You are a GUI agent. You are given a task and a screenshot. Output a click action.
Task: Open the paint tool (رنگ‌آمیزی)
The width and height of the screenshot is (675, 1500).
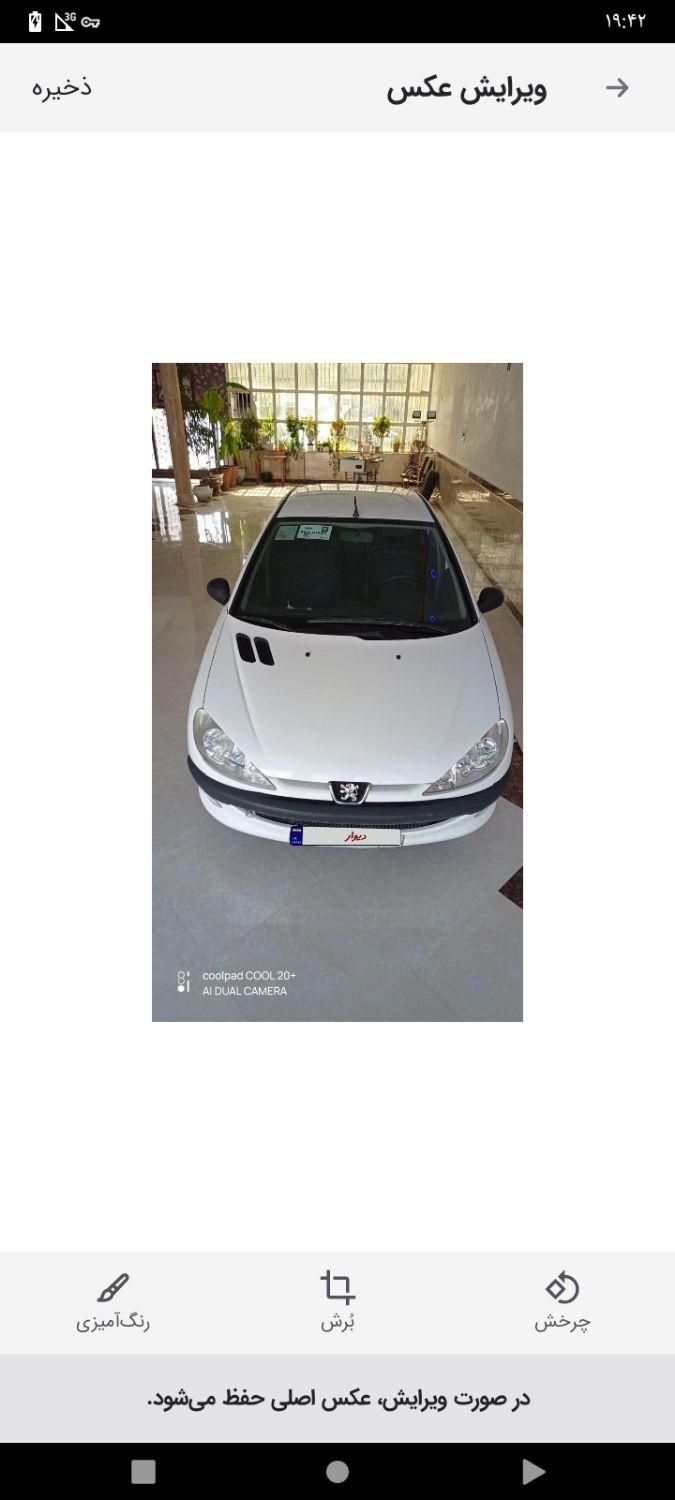[x=113, y=1301]
